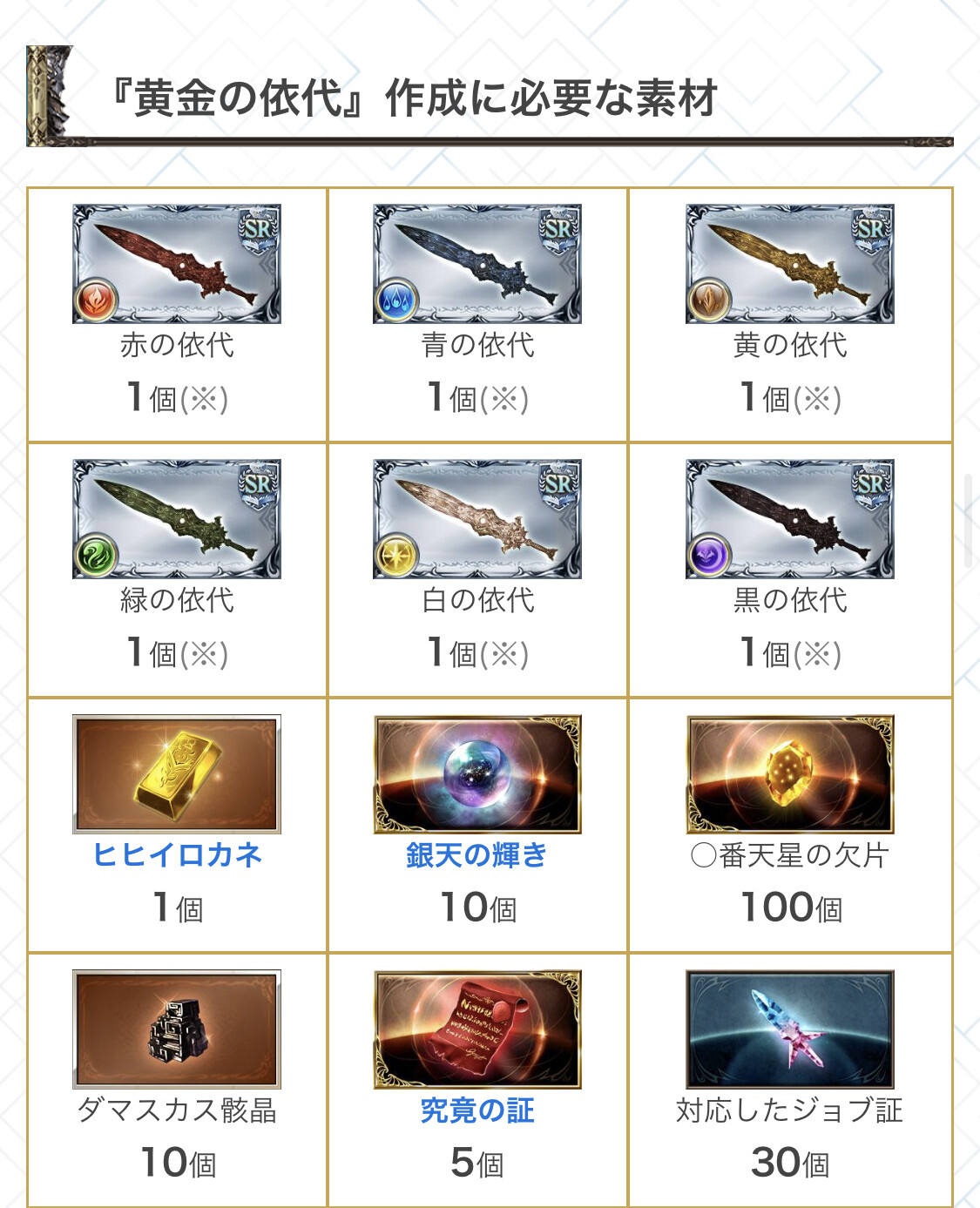Open the 銀天の輝き link
The image size is (980, 1208).
point(476,855)
